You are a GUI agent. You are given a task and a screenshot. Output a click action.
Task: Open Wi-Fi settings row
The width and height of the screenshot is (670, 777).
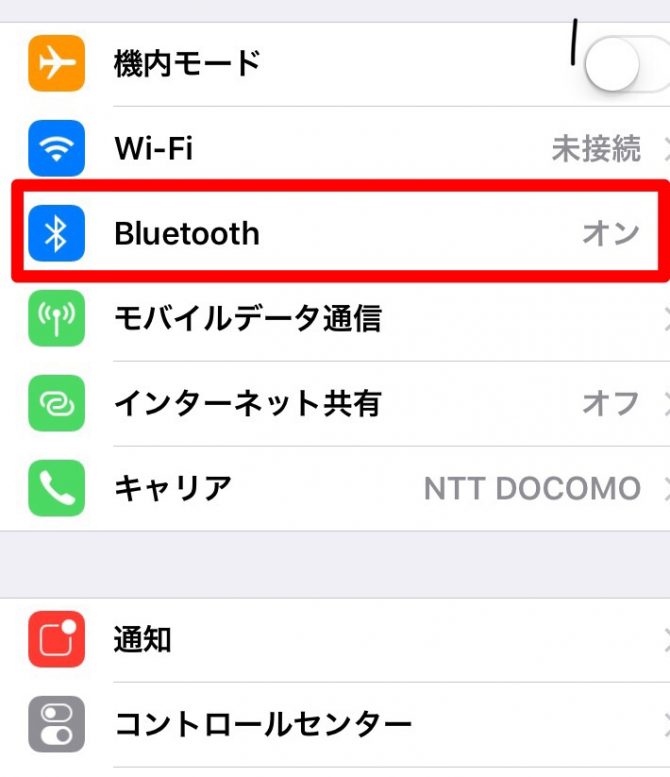pyautogui.click(x=335, y=149)
